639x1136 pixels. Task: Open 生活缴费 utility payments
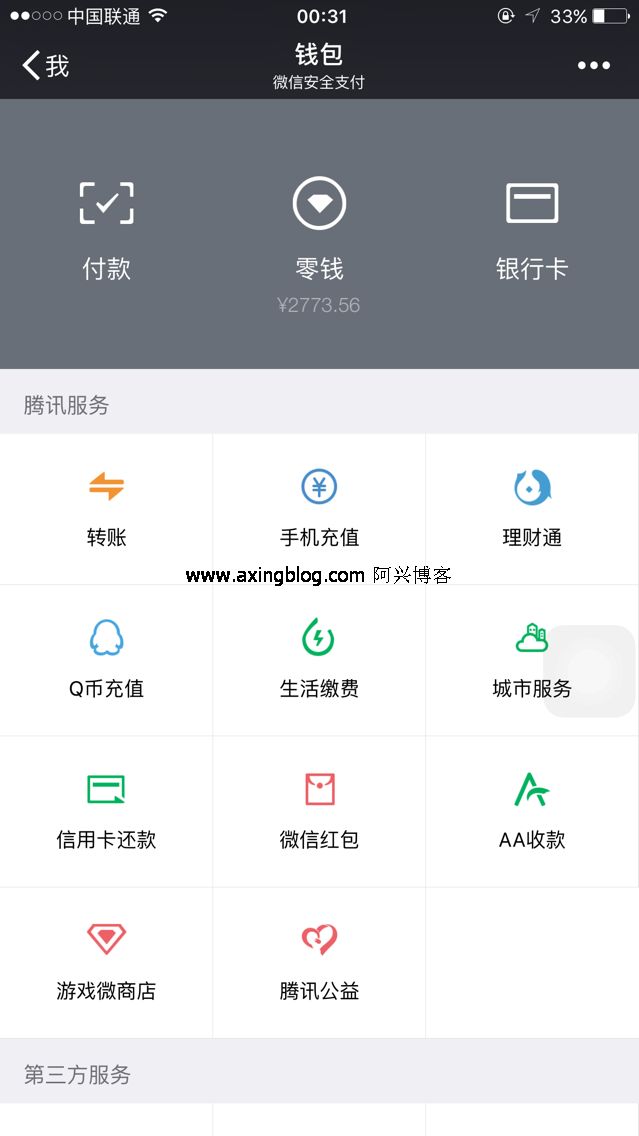pos(319,660)
